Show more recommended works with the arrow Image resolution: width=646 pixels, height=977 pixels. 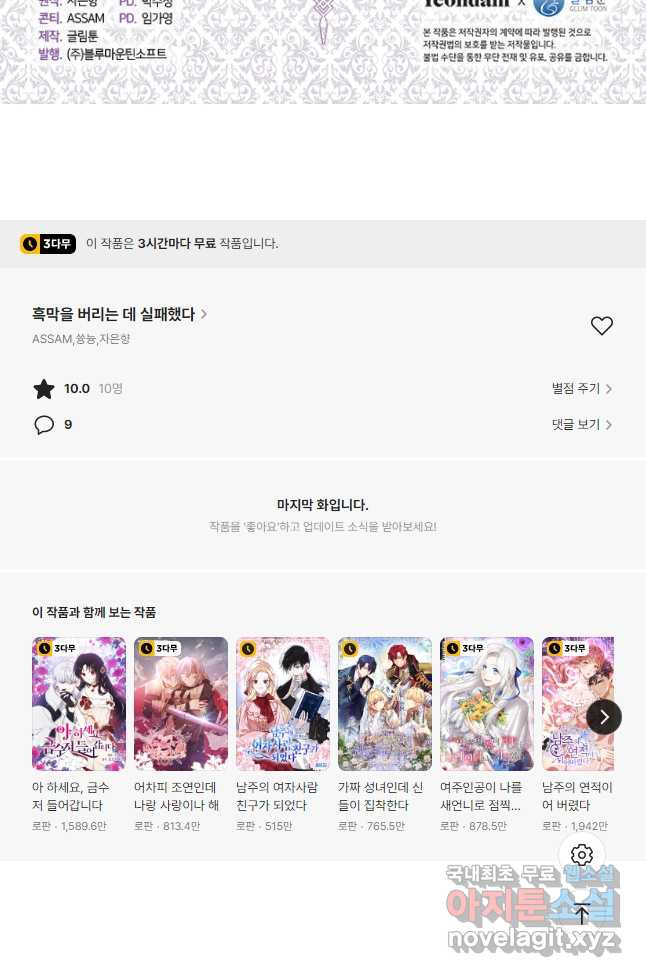[x=604, y=716]
